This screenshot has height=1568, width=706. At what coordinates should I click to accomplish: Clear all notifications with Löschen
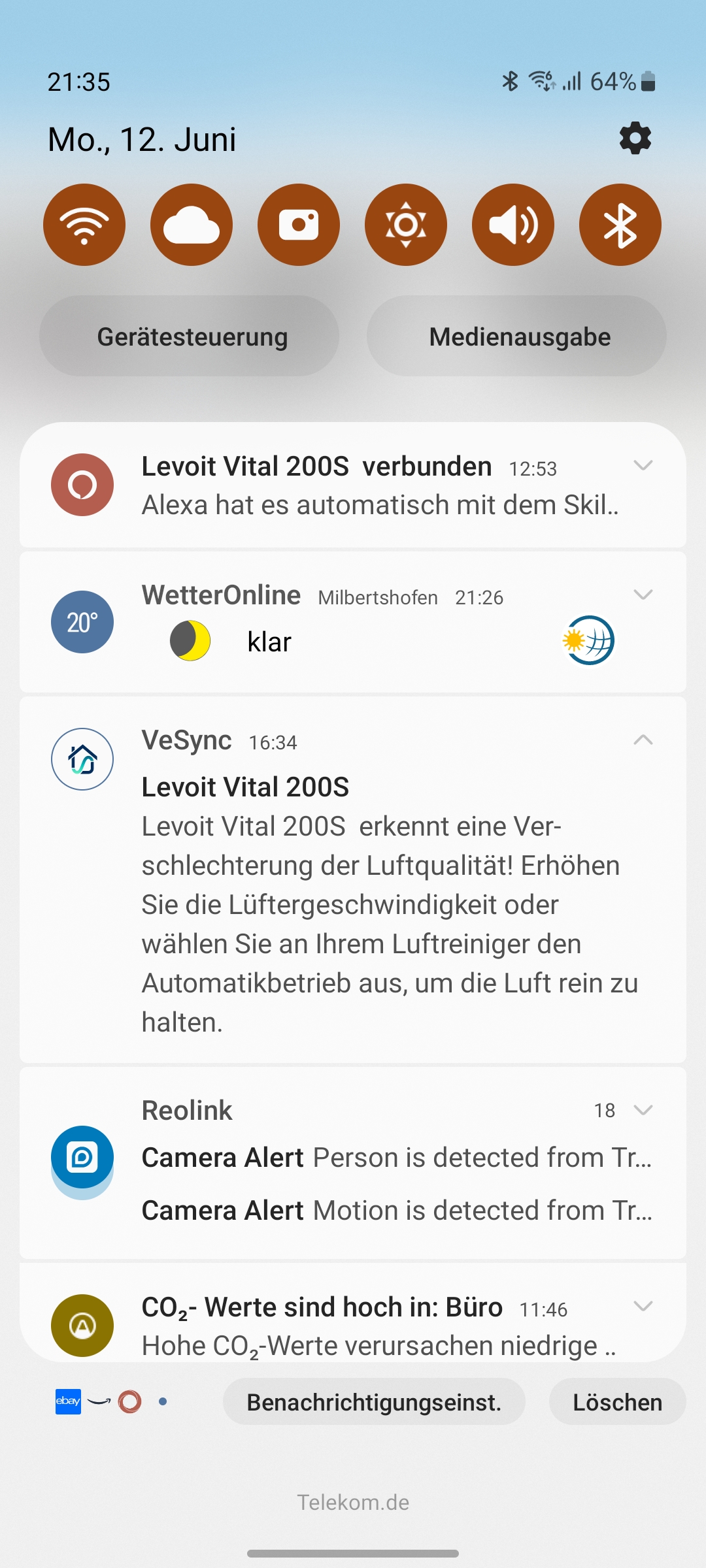(617, 1402)
